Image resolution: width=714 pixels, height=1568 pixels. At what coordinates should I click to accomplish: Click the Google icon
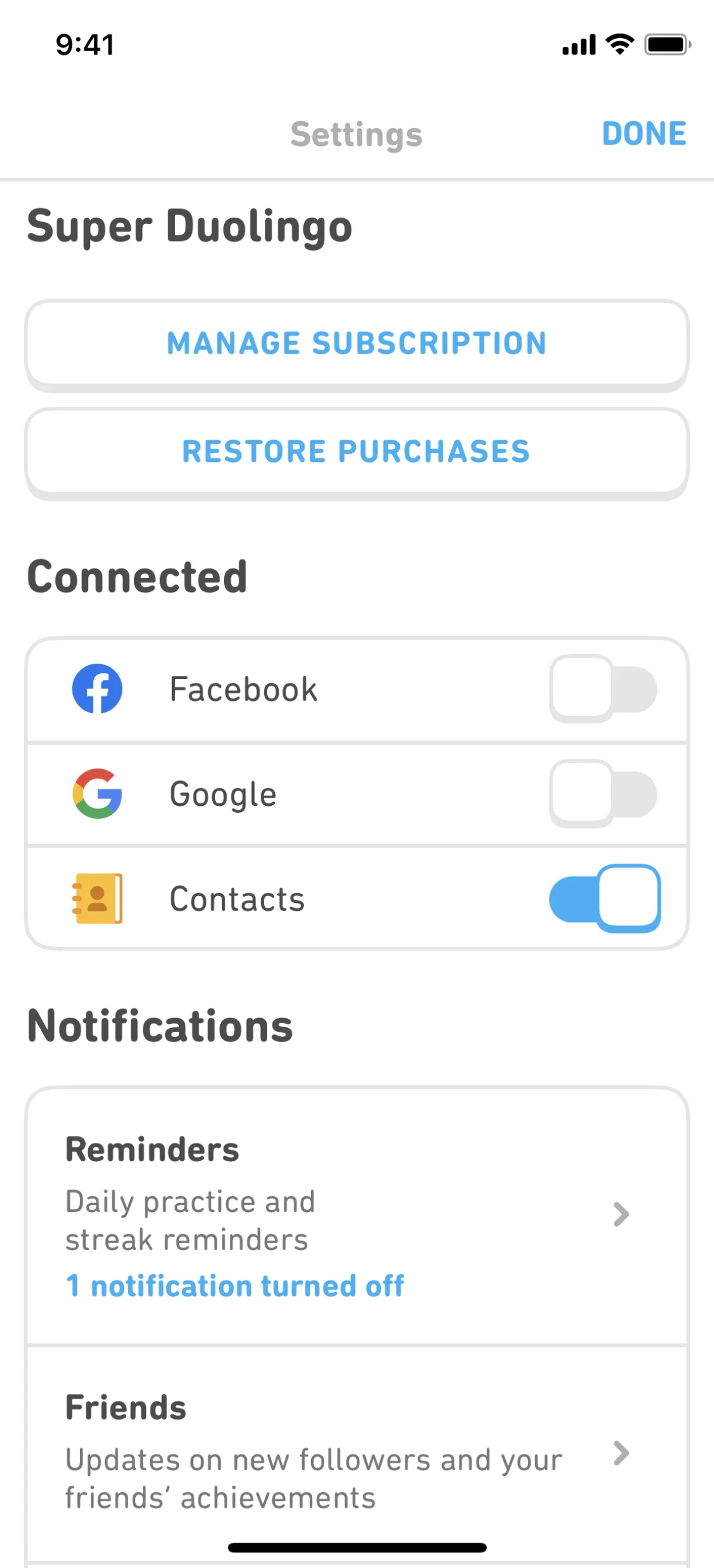(98, 794)
